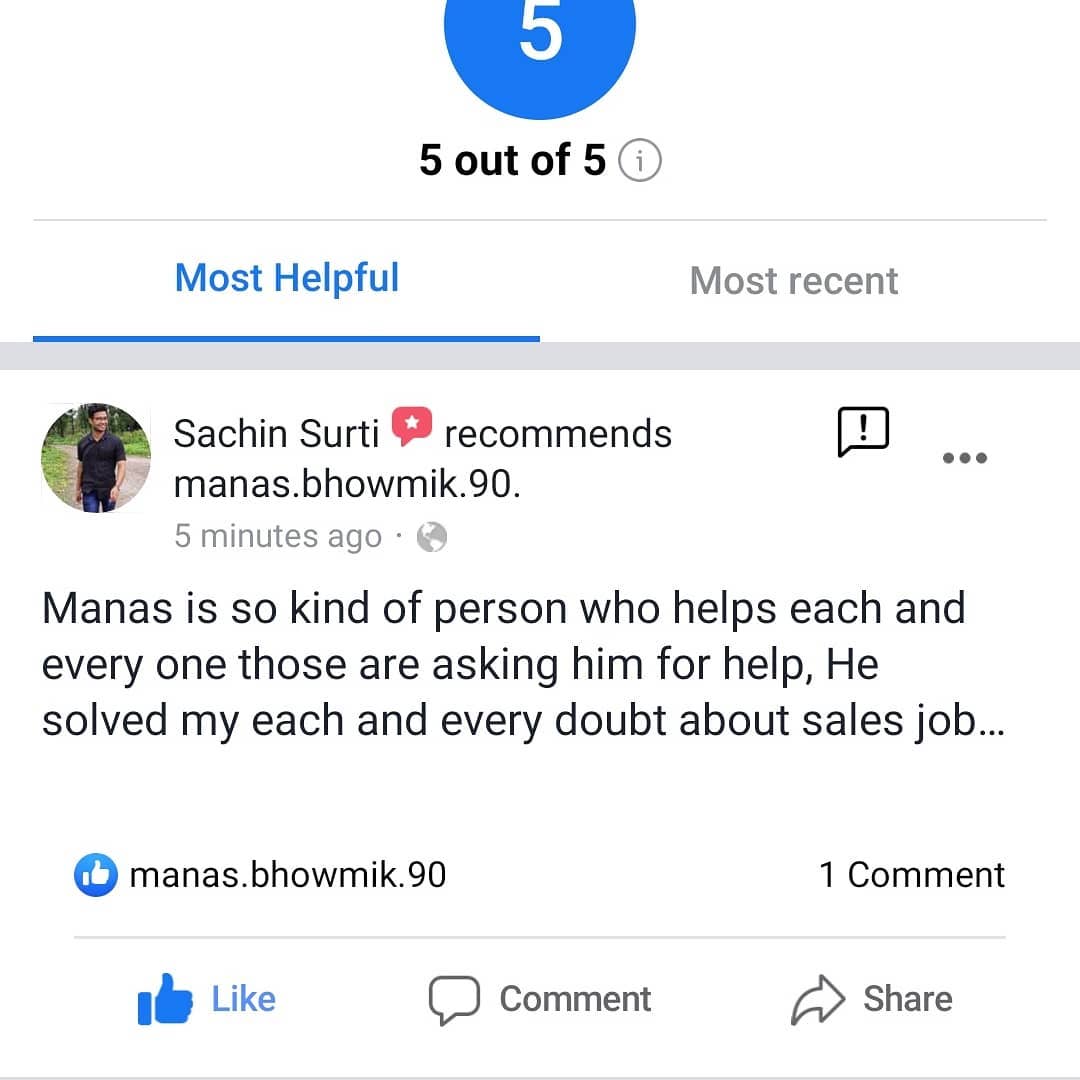Image resolution: width=1080 pixels, height=1080 pixels.
Task: Comment on this recommendation
Action: (540, 999)
